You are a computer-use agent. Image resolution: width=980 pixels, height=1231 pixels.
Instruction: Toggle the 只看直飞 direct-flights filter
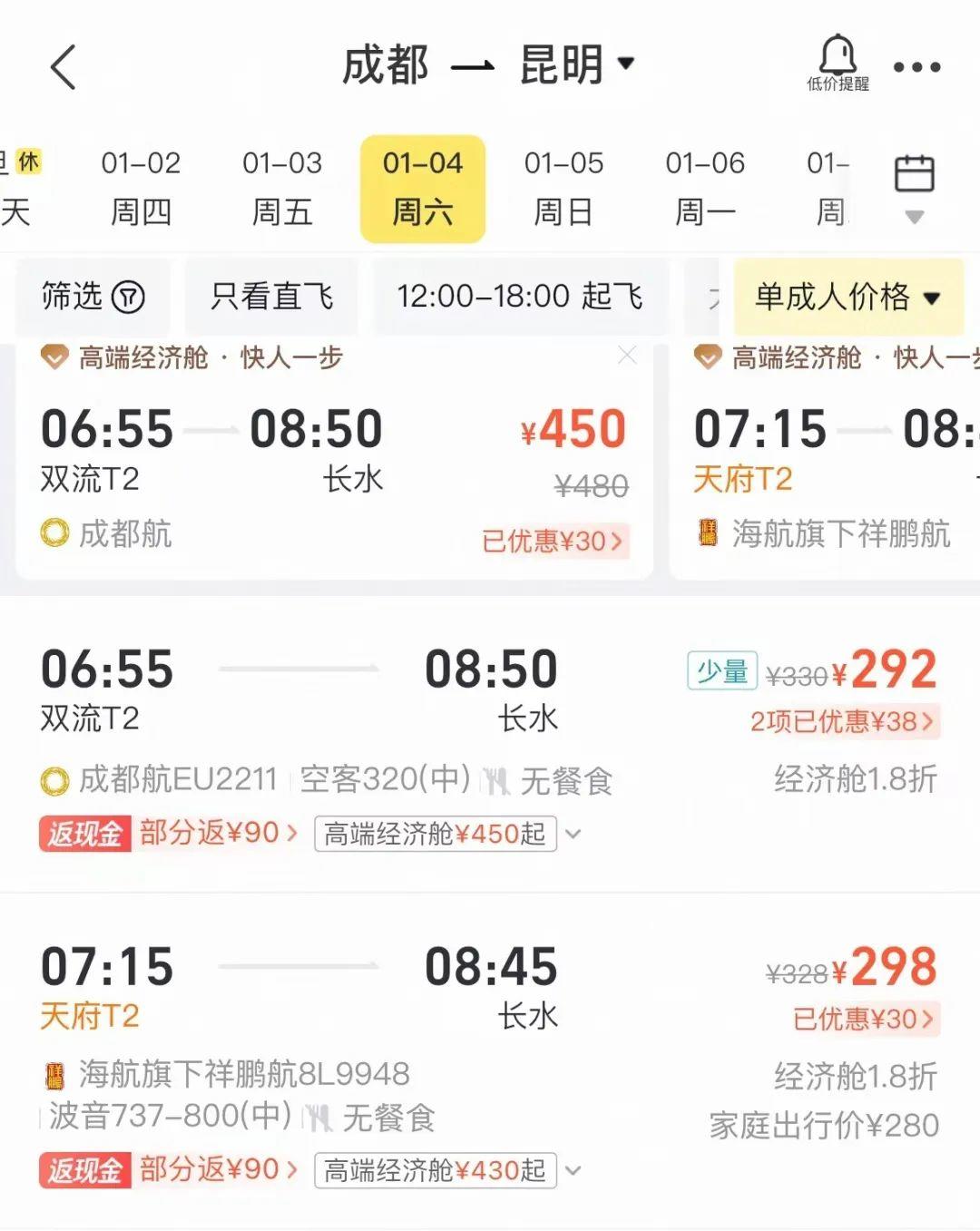271,298
